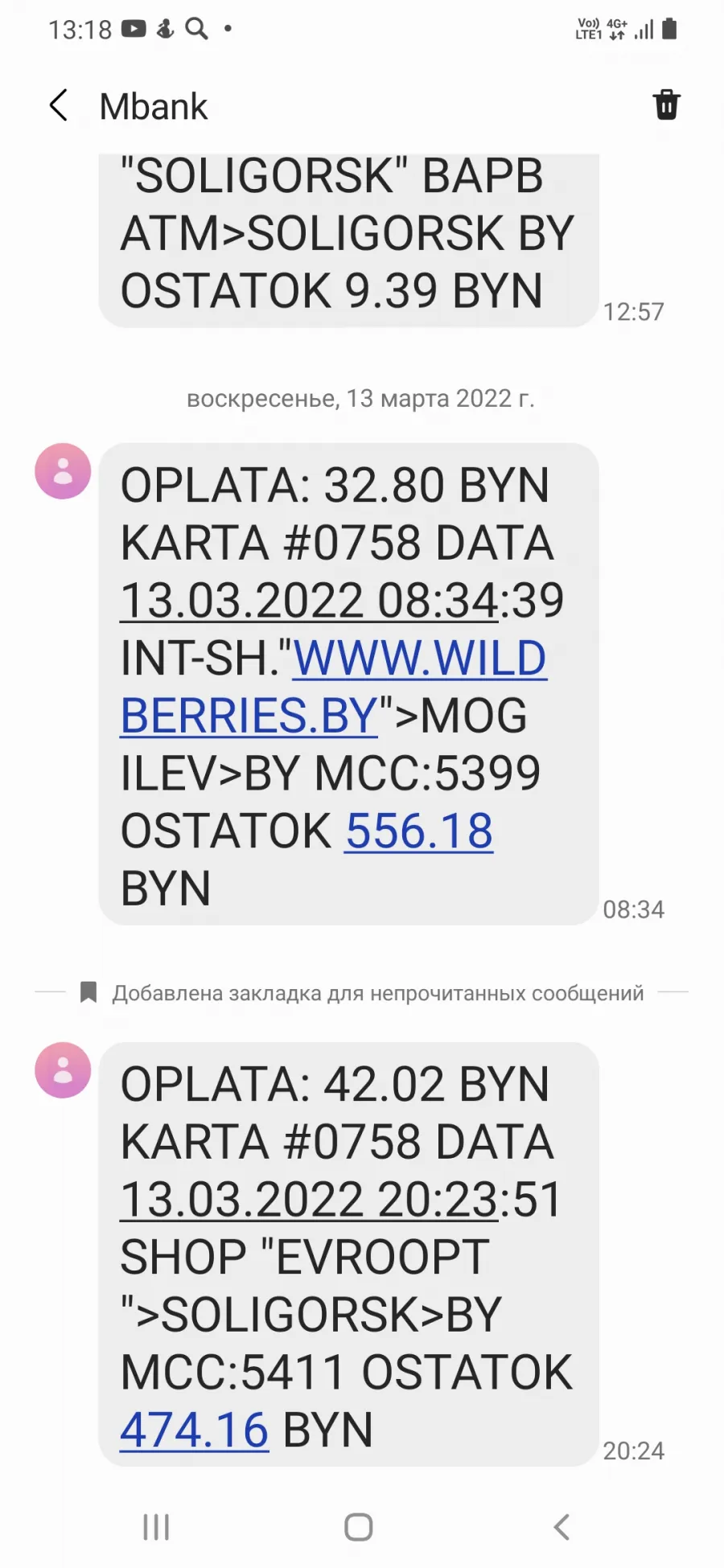Open recent apps from navigation bar
The image size is (724, 1568).
[156, 1527]
